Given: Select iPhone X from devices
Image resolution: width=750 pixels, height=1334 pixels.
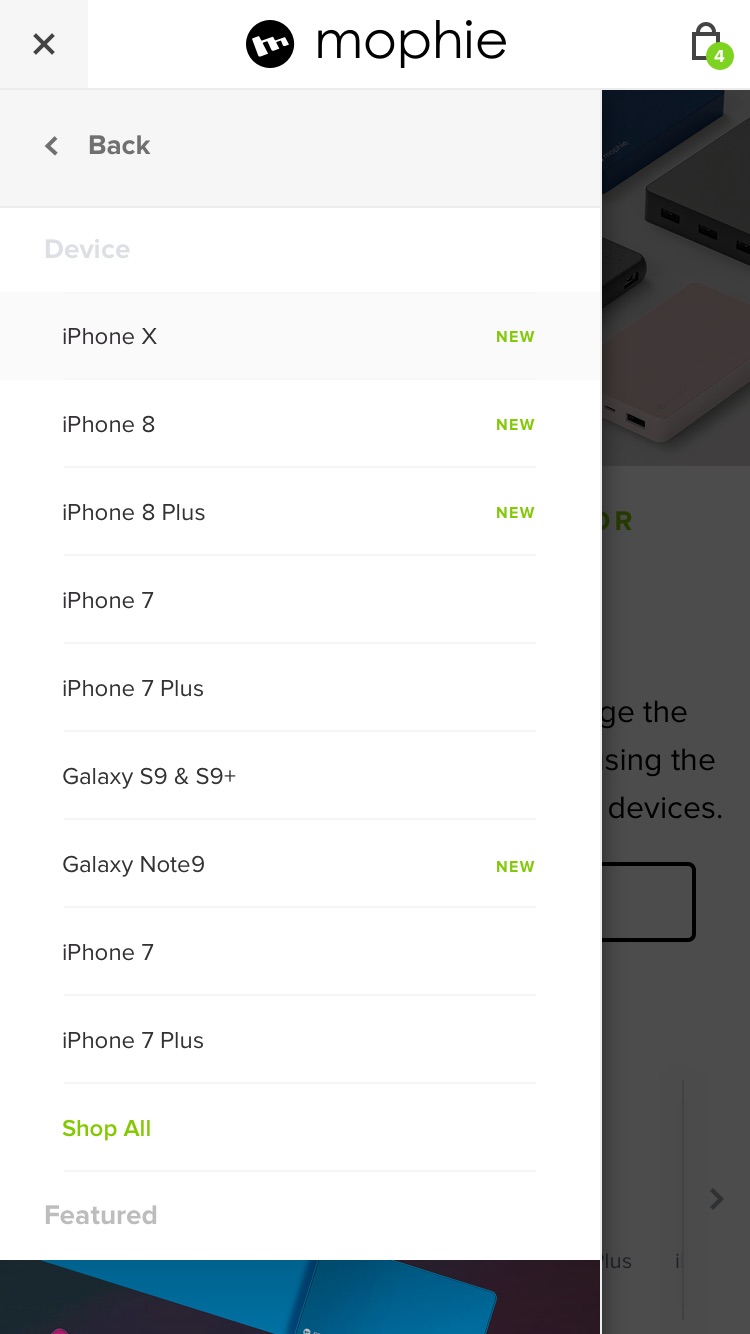Looking at the screenshot, I should click(x=300, y=336).
